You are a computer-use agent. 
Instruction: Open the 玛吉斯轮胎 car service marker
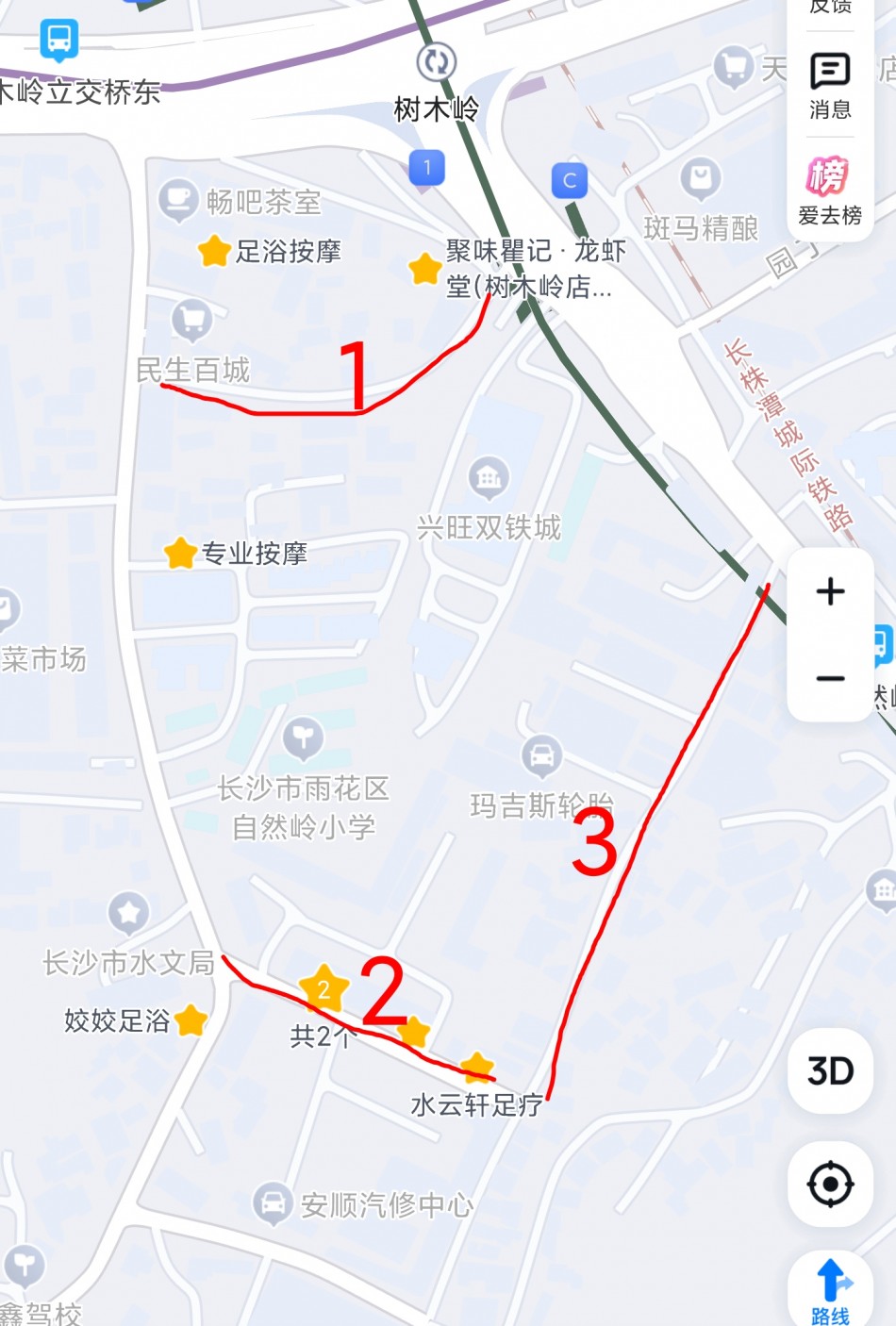[x=541, y=755]
